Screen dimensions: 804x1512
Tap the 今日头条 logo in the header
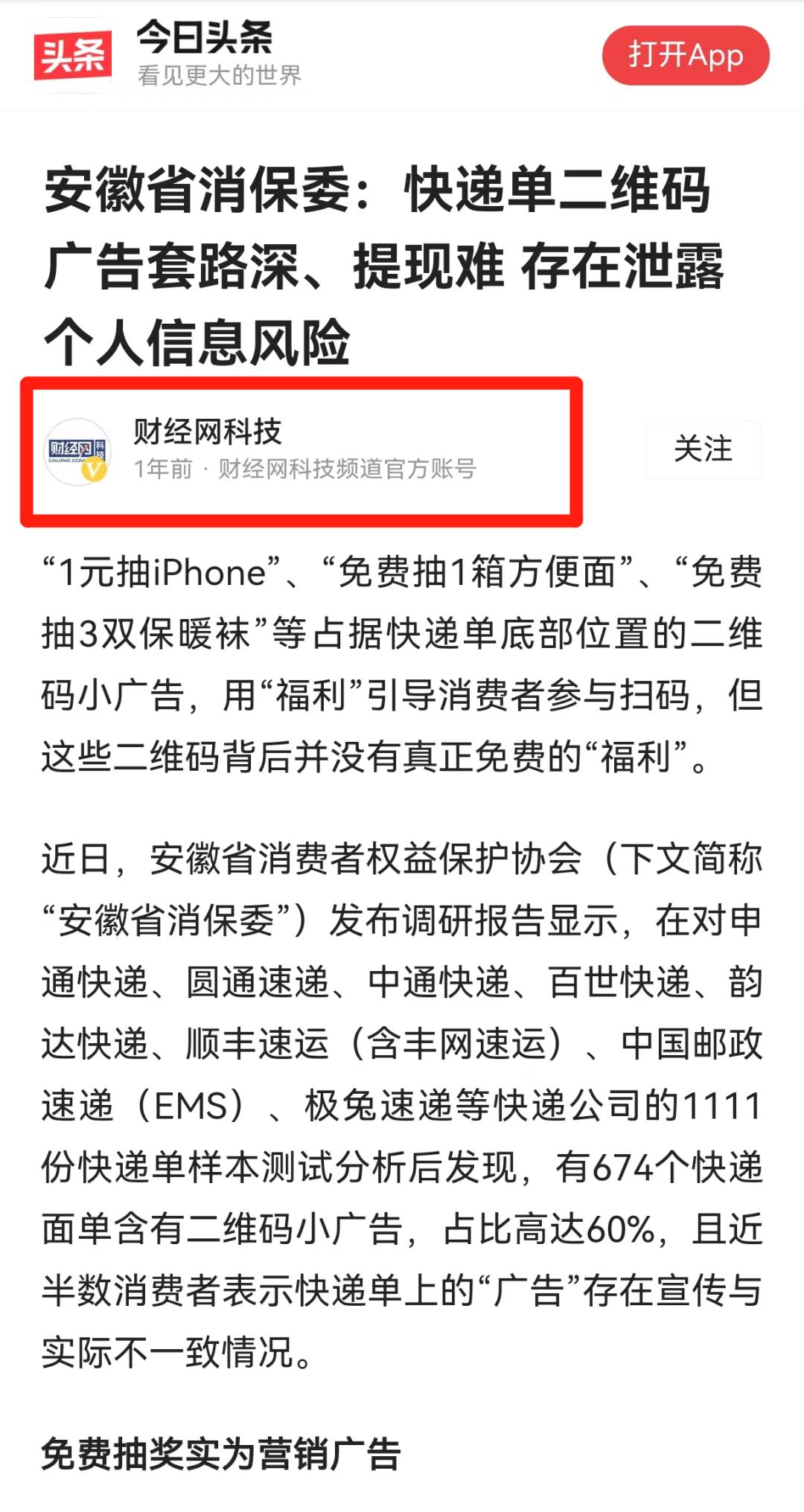coord(73,55)
